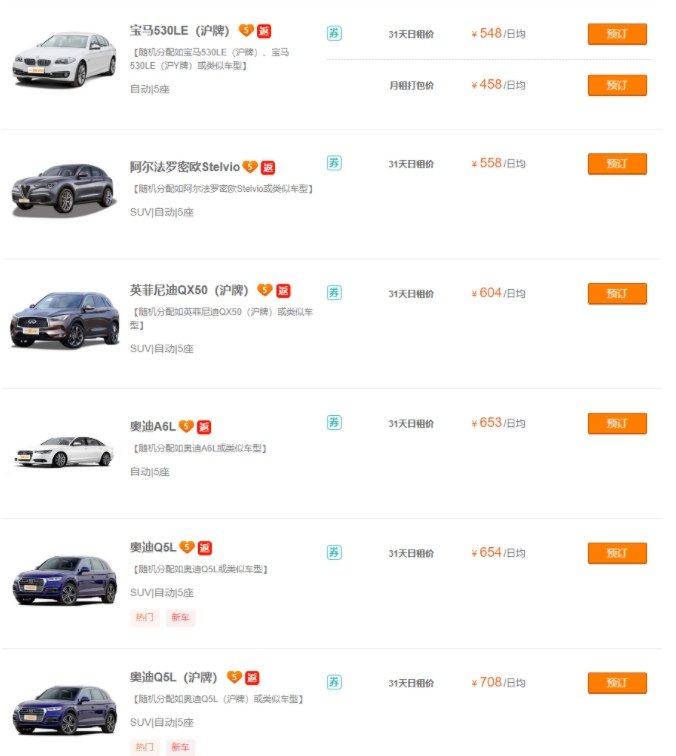Open the 宝马530LE（沪牌） car photo
The height and width of the screenshot is (756, 676).
pyautogui.click(x=64, y=58)
